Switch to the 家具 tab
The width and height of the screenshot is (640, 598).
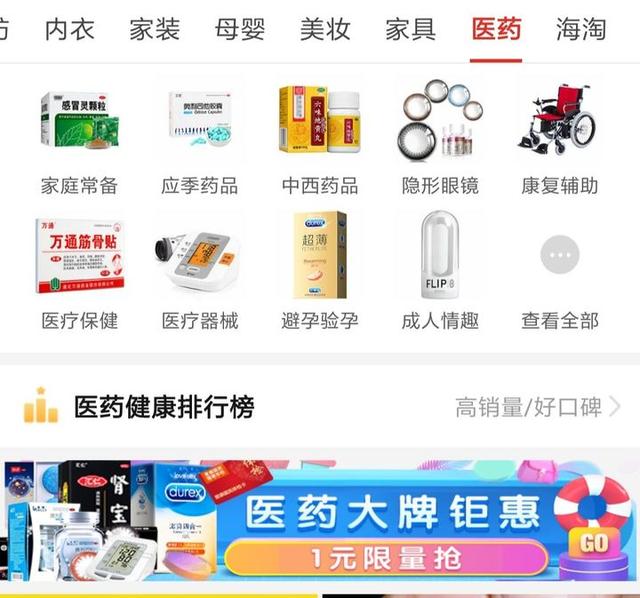point(410,29)
